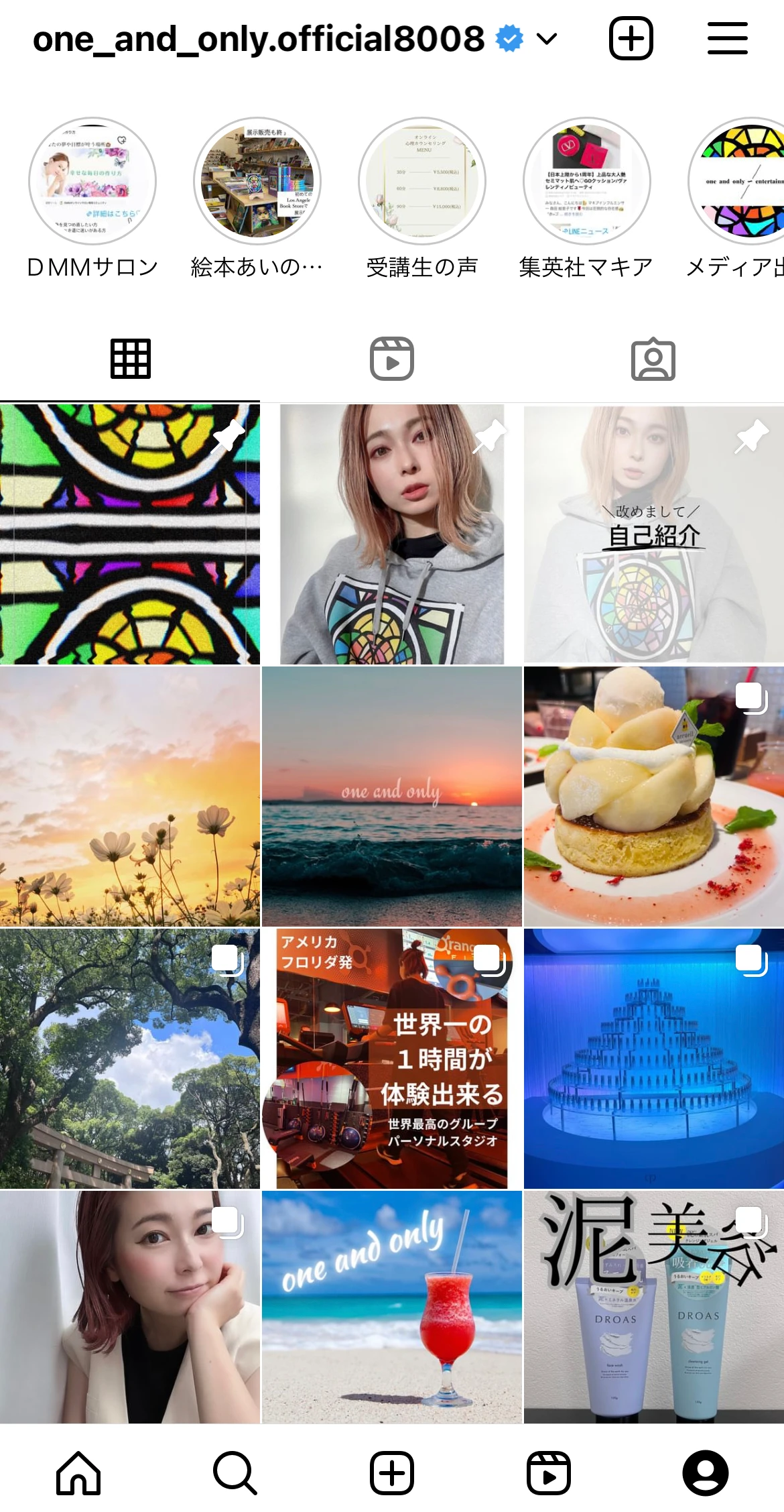Open the peach pancake dessert post
Screen dimensions: 784x1512
pyautogui.click(x=653, y=797)
